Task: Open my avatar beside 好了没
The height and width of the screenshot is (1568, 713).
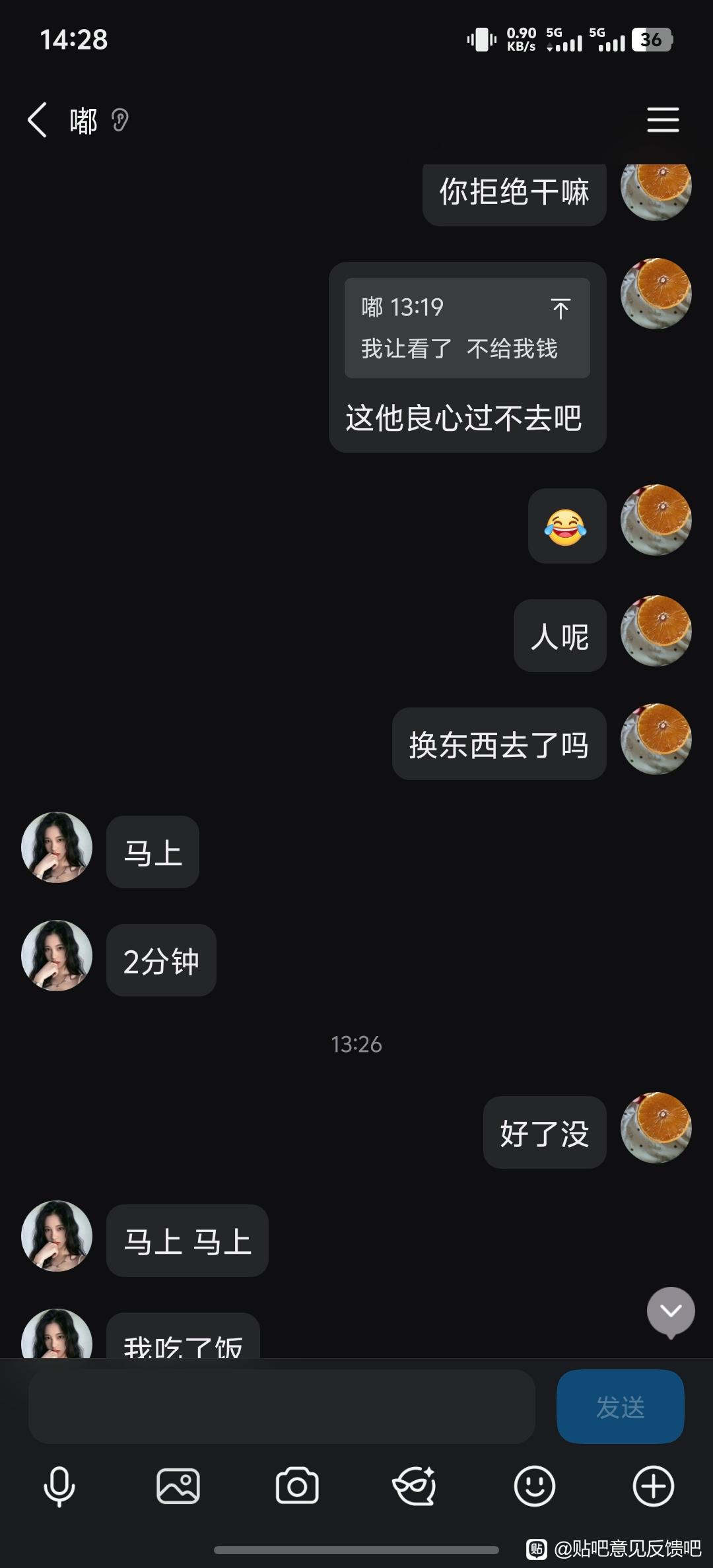Action: (656, 1127)
